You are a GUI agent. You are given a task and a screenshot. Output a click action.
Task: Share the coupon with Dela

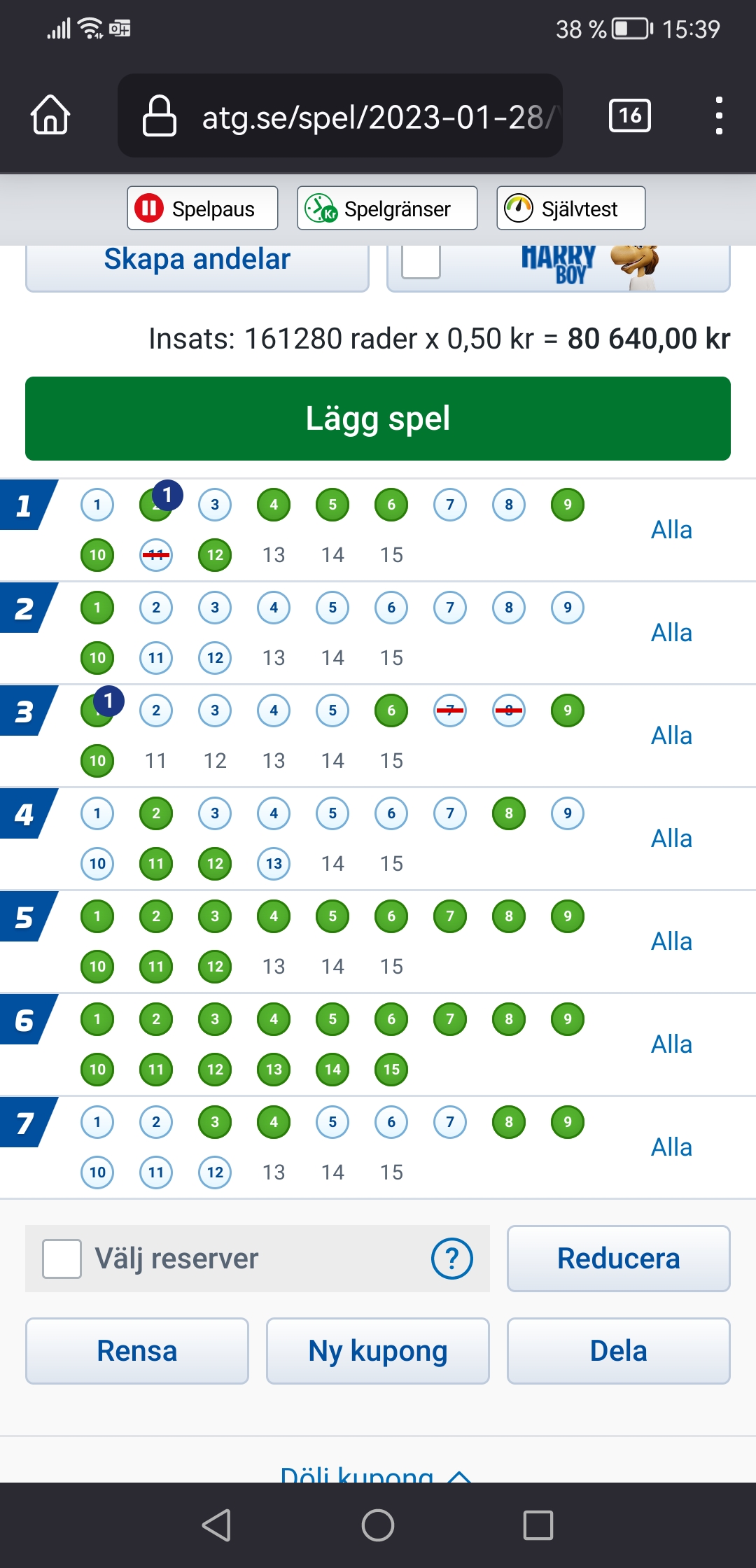tap(619, 1351)
